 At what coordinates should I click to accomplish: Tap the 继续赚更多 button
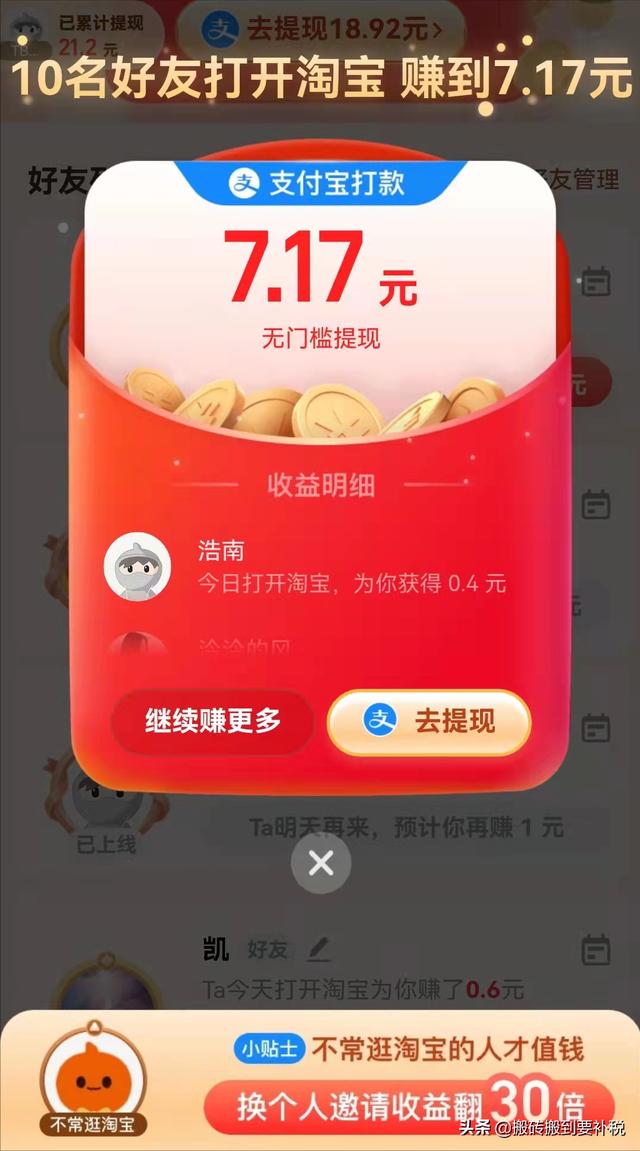[x=212, y=721]
